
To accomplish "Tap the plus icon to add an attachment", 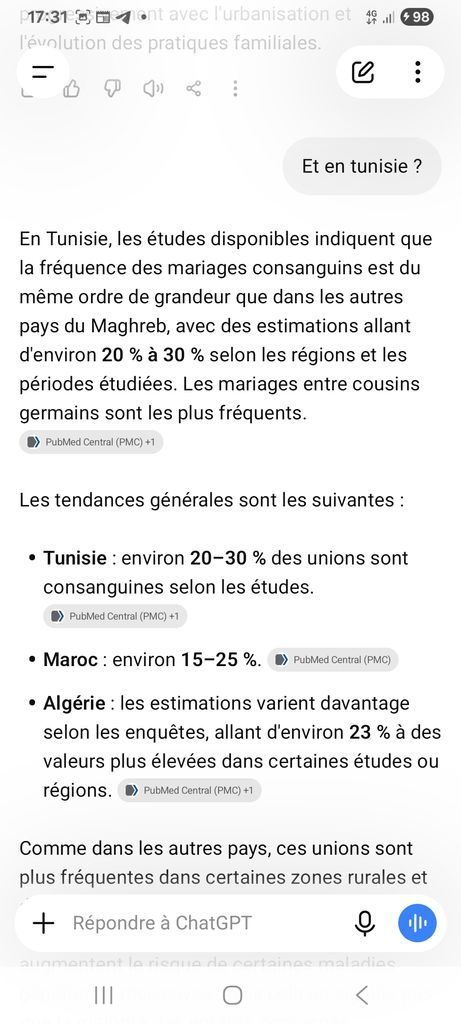I will (43, 923).
